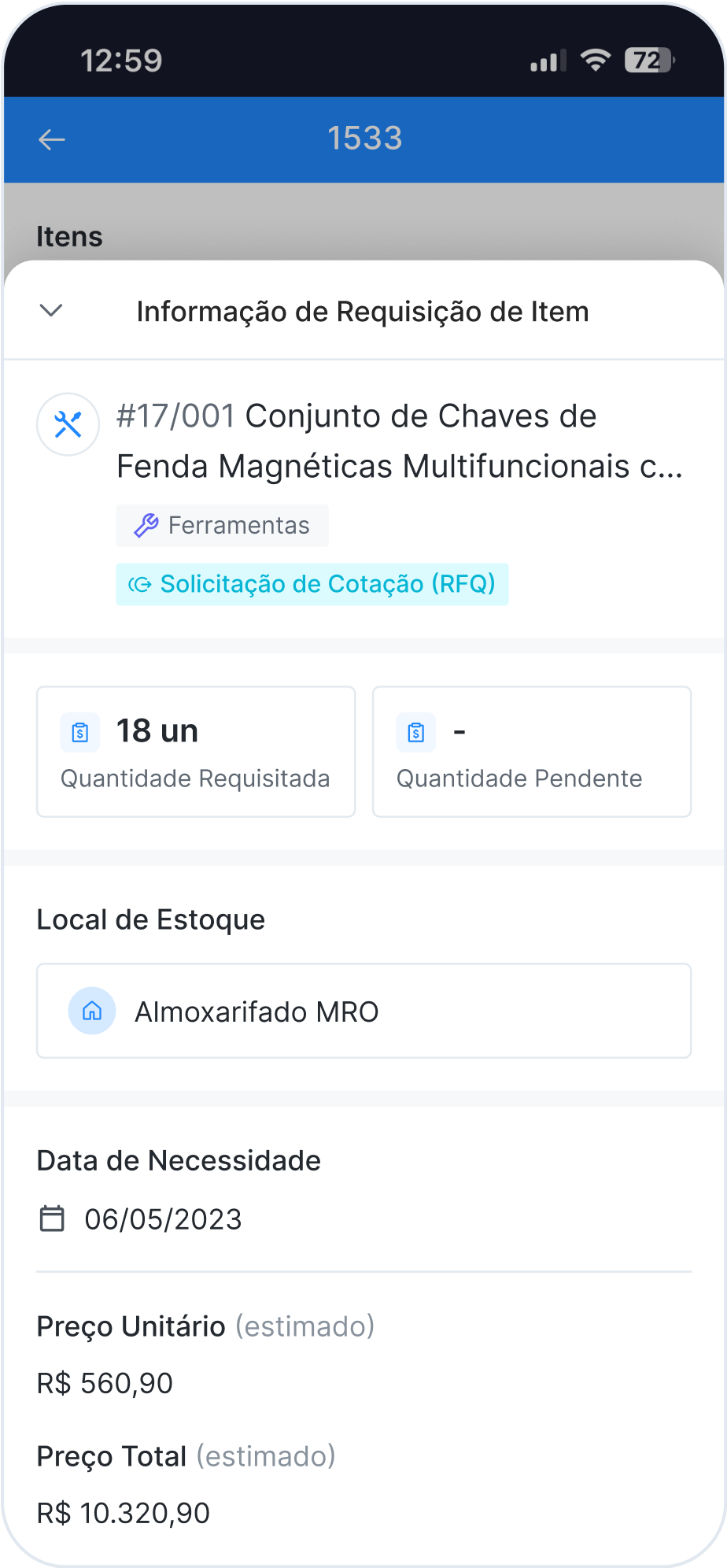Collapse the Informação de Requisição de Item section

click(x=50, y=310)
